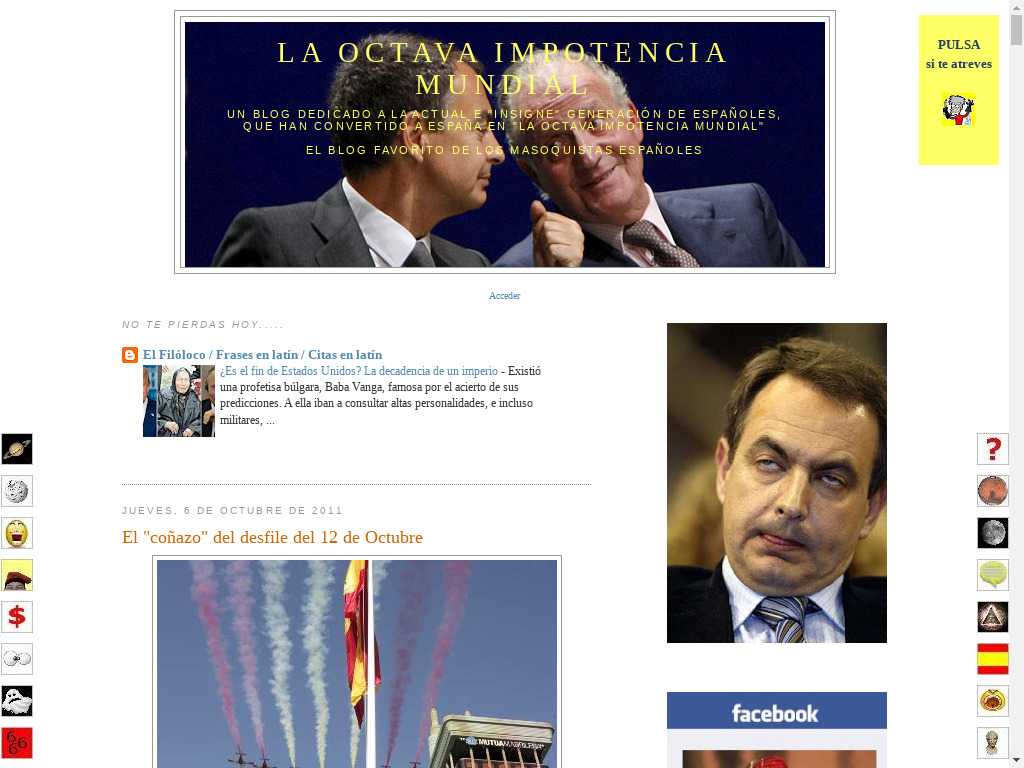Tap the red dollar sign icon

pyautogui.click(x=17, y=617)
